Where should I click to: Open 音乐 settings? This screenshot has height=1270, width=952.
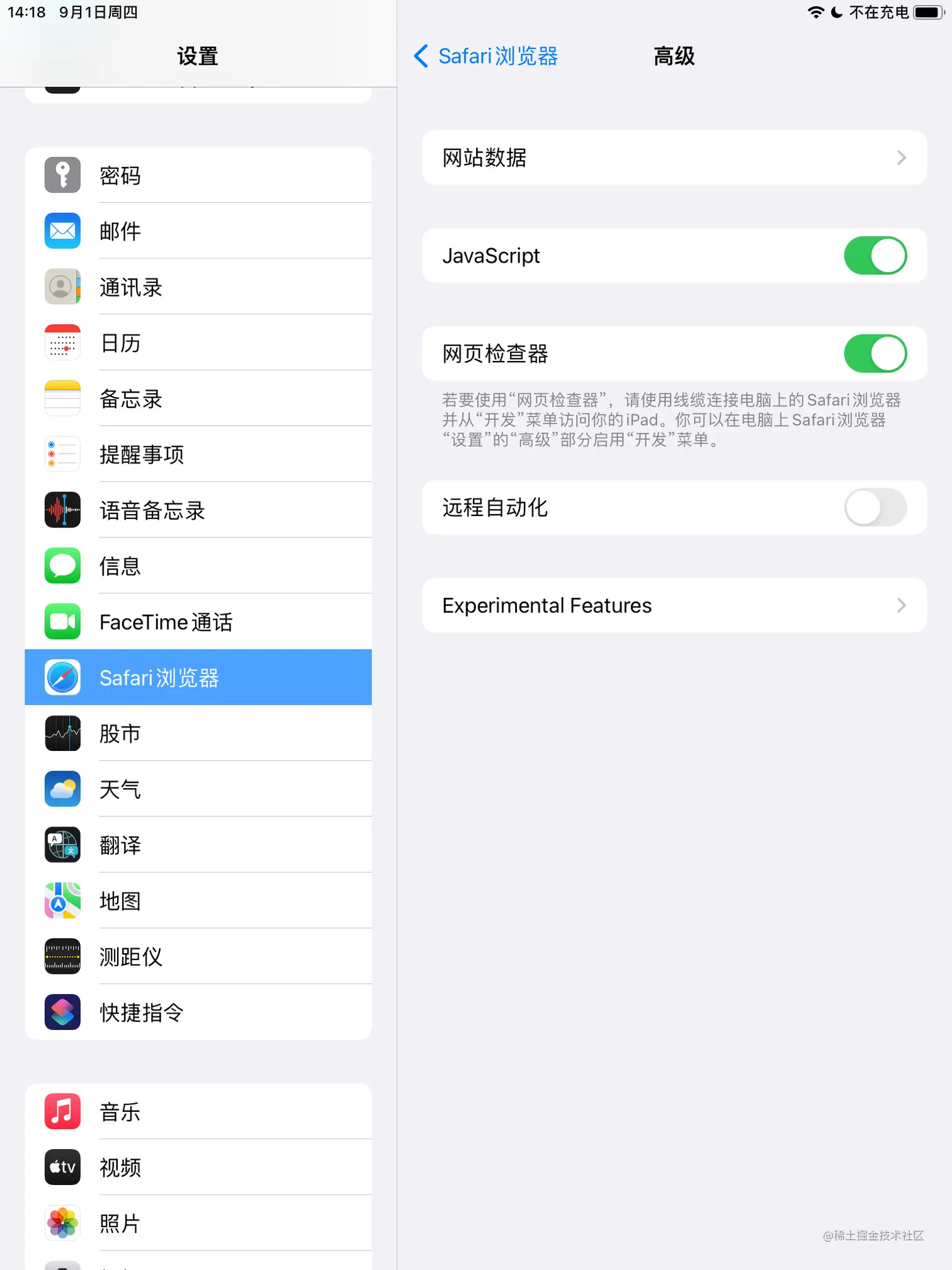198,1112
